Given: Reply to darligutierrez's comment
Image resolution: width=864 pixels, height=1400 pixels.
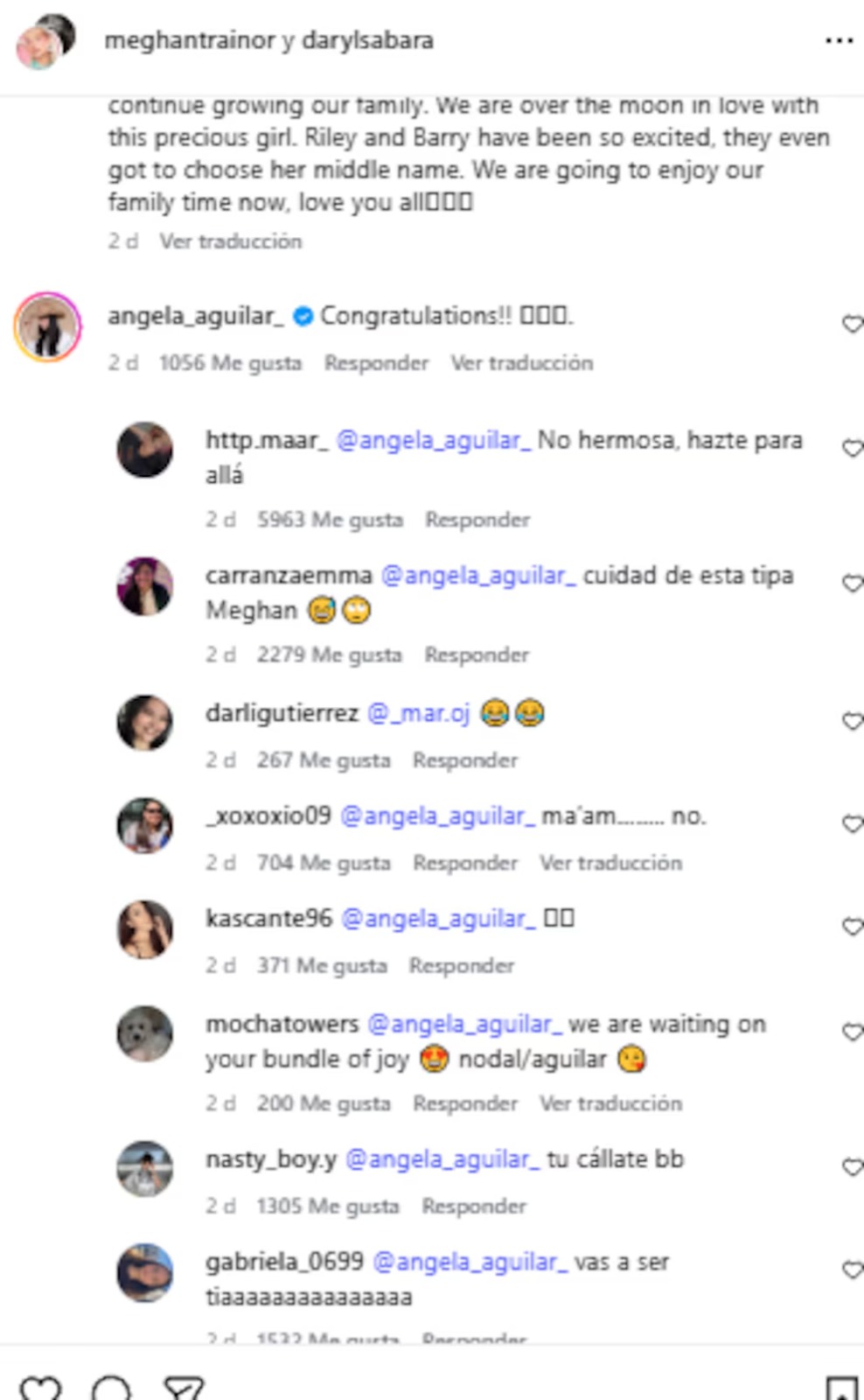Looking at the screenshot, I should [464, 760].
